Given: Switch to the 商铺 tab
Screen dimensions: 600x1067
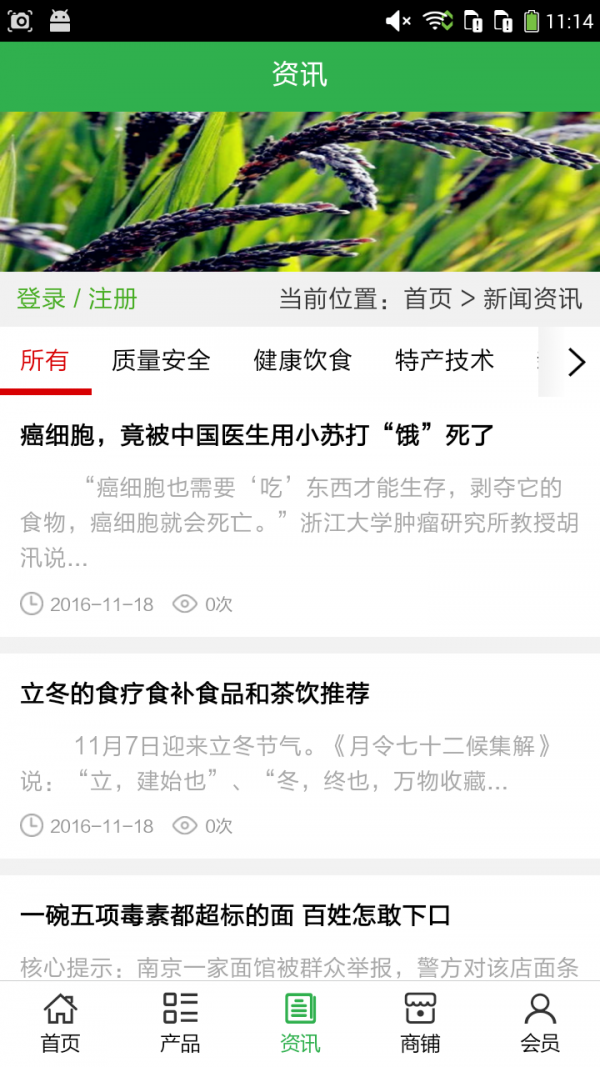Looking at the screenshot, I should pyautogui.click(x=420, y=1023).
